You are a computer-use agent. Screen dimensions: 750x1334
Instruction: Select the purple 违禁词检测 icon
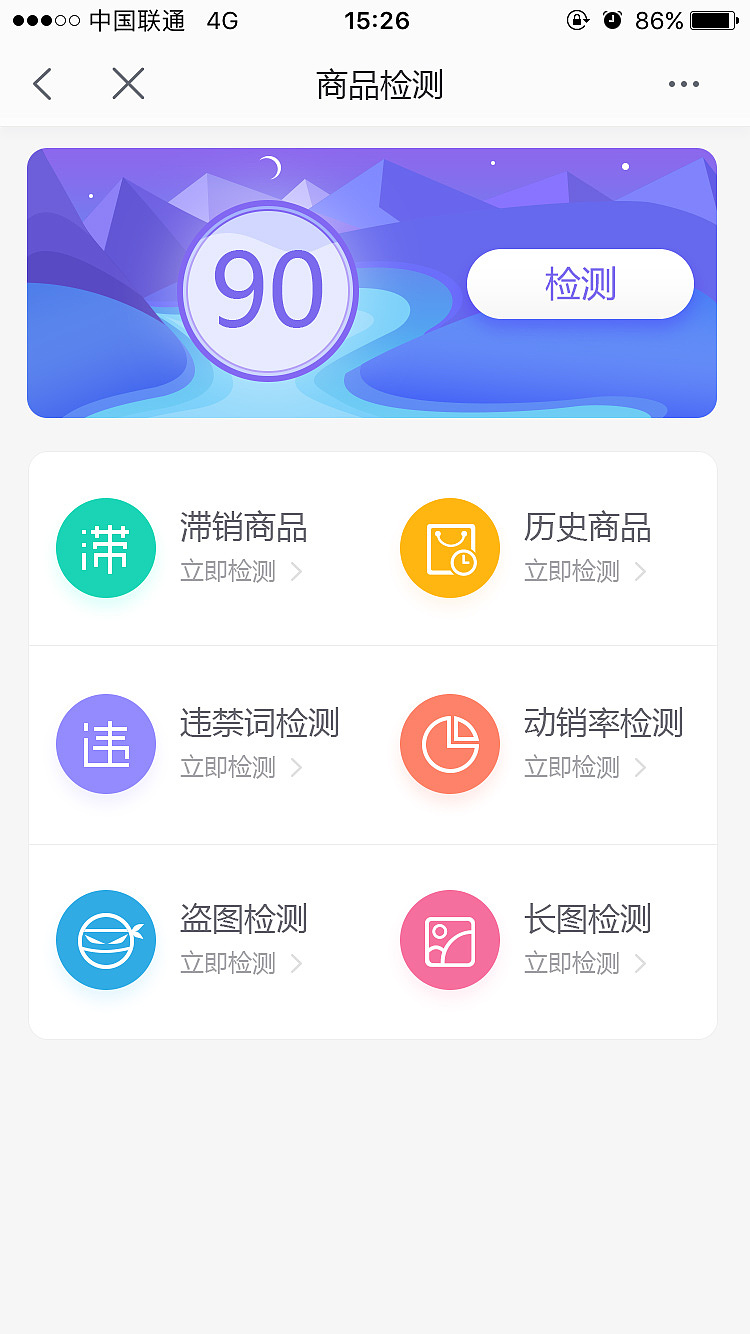coord(106,744)
